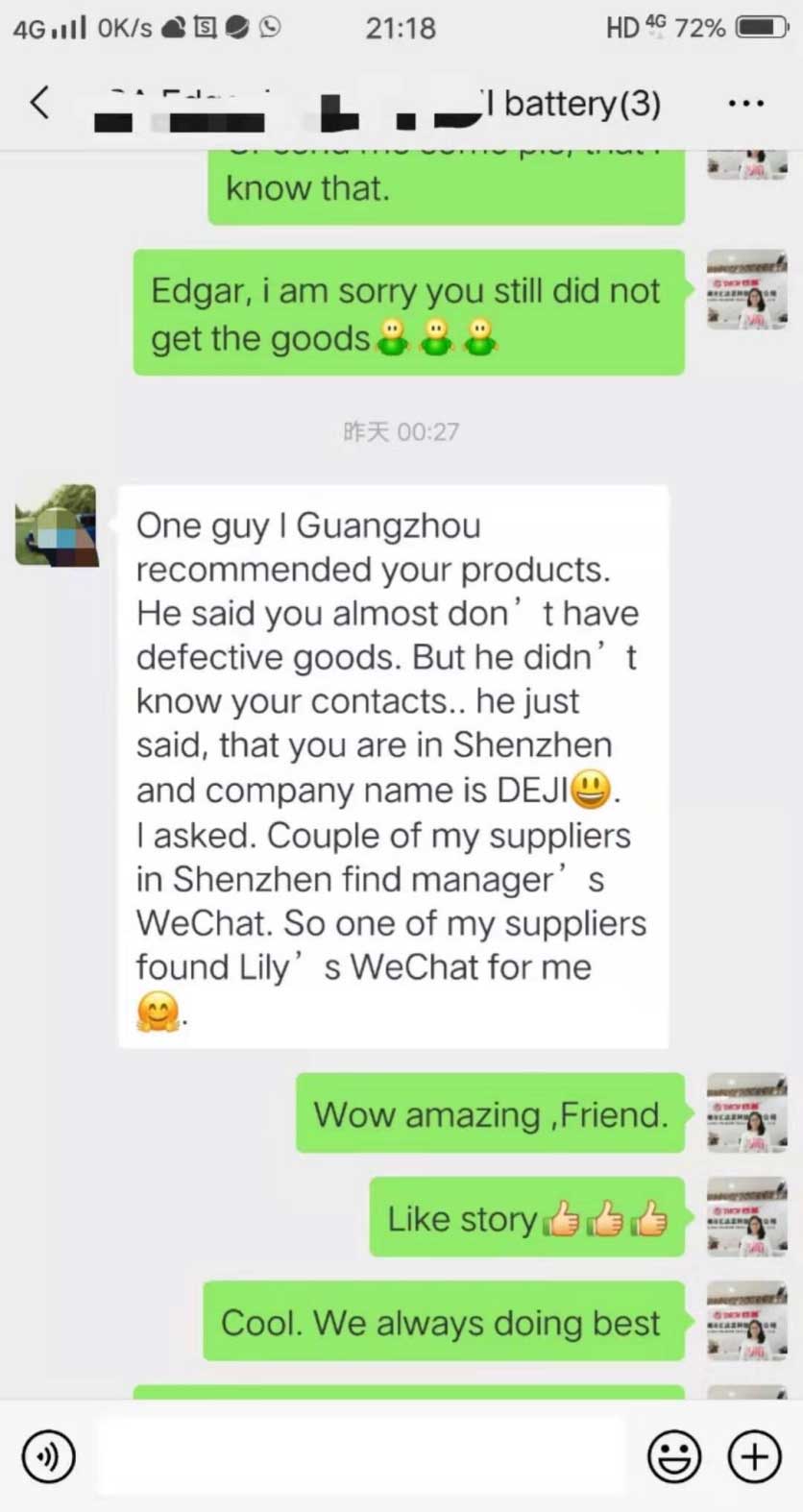Open sender avatar beside 'Edgar, i am sorry'
The height and width of the screenshot is (1512, 803).
click(746, 290)
